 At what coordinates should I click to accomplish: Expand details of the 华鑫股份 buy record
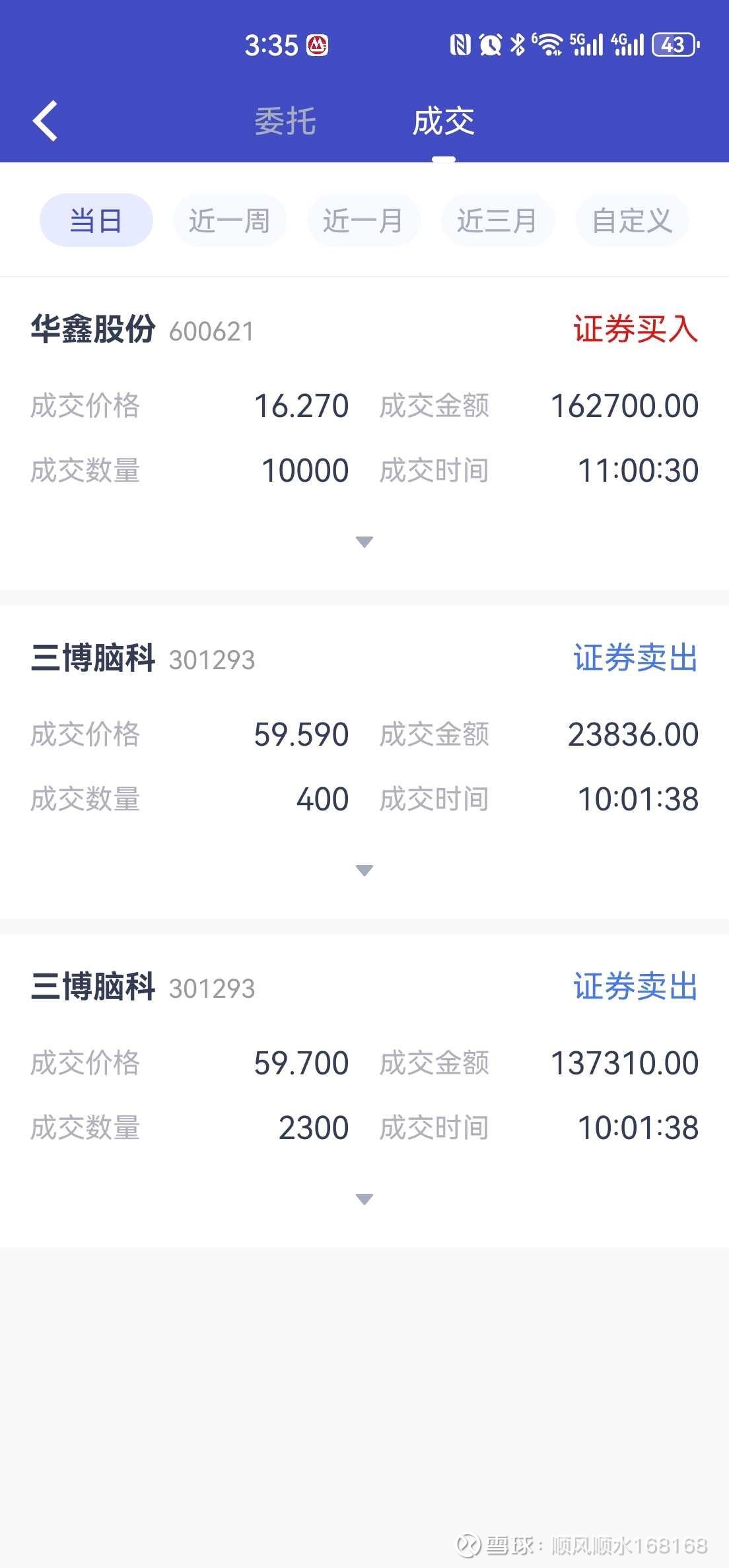tap(364, 542)
